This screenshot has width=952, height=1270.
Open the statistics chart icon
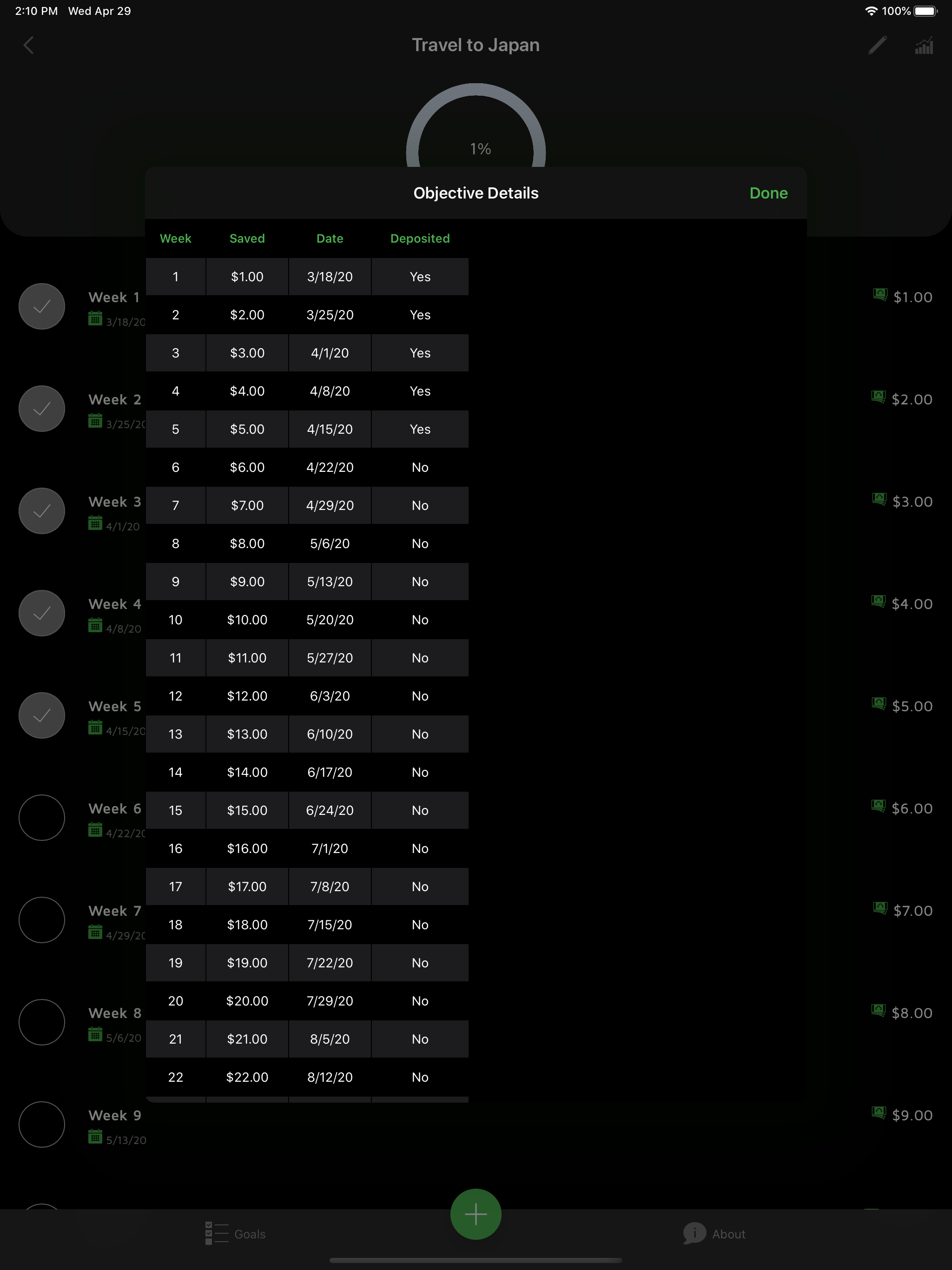923,46
